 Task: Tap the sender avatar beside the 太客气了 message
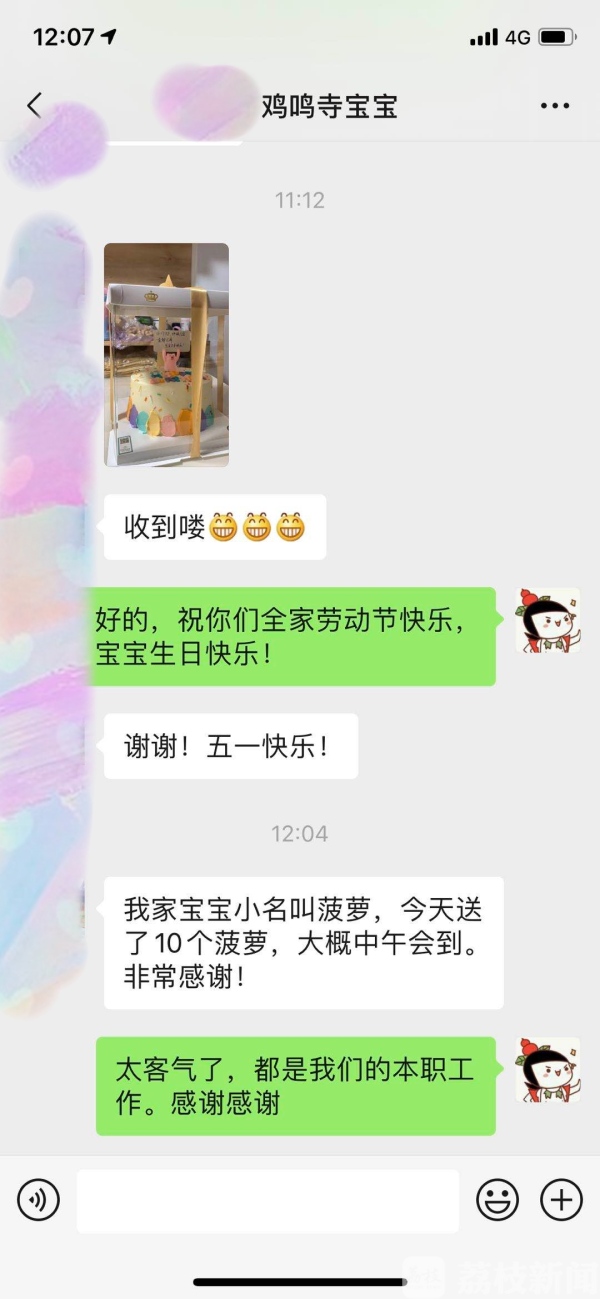pyautogui.click(x=547, y=1069)
